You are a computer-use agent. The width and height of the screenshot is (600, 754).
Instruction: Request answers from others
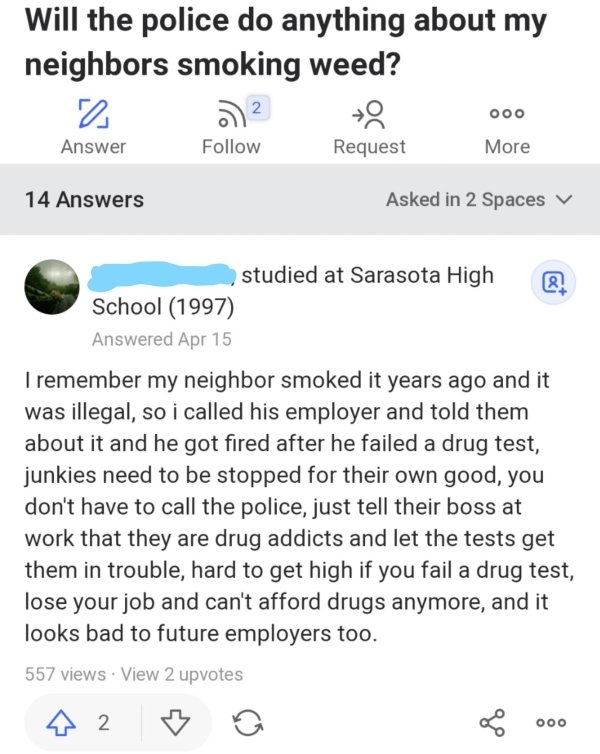coord(369,128)
